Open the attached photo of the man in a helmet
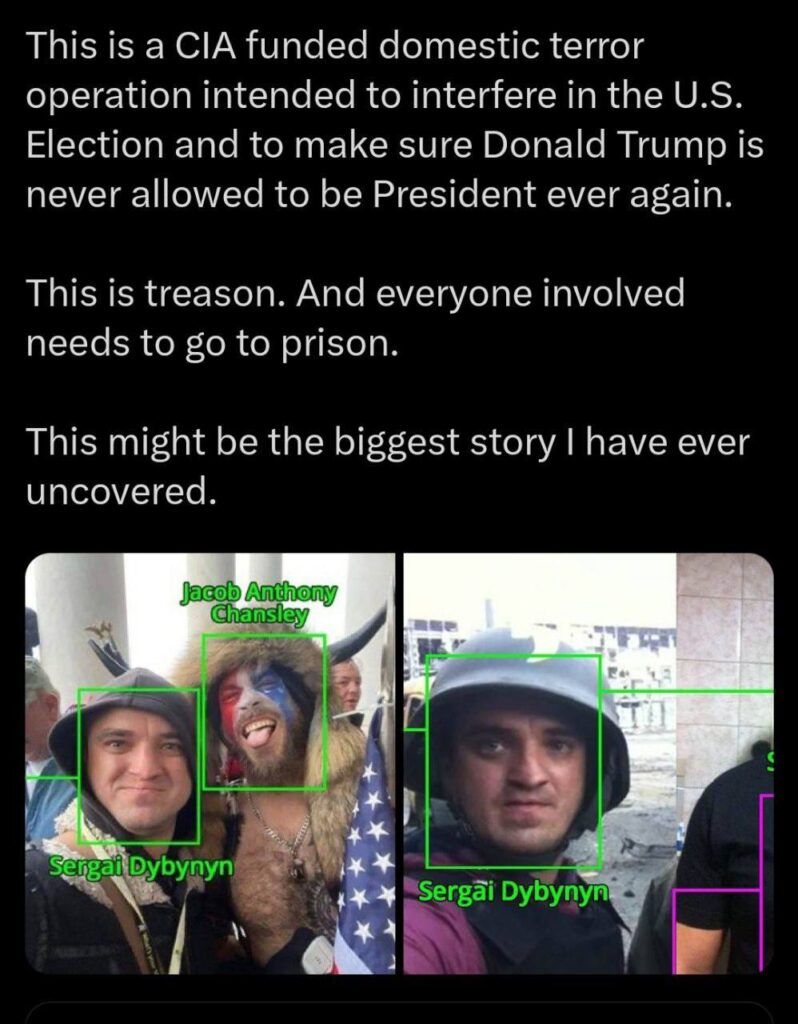The image size is (798, 1024). [588, 764]
